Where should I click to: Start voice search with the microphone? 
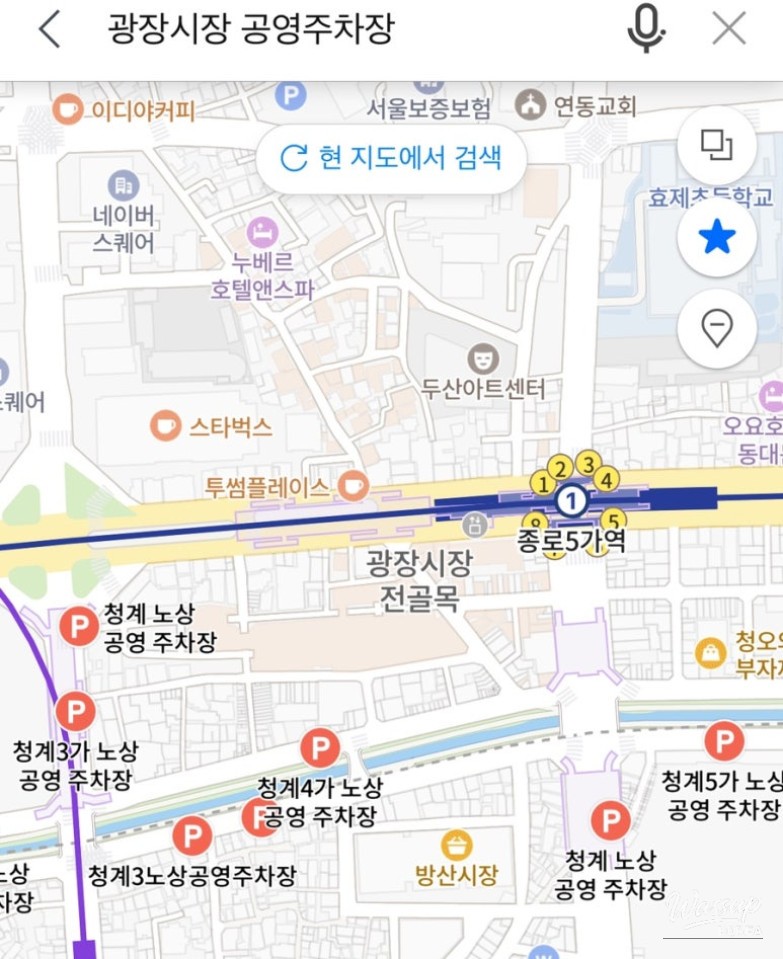646,30
